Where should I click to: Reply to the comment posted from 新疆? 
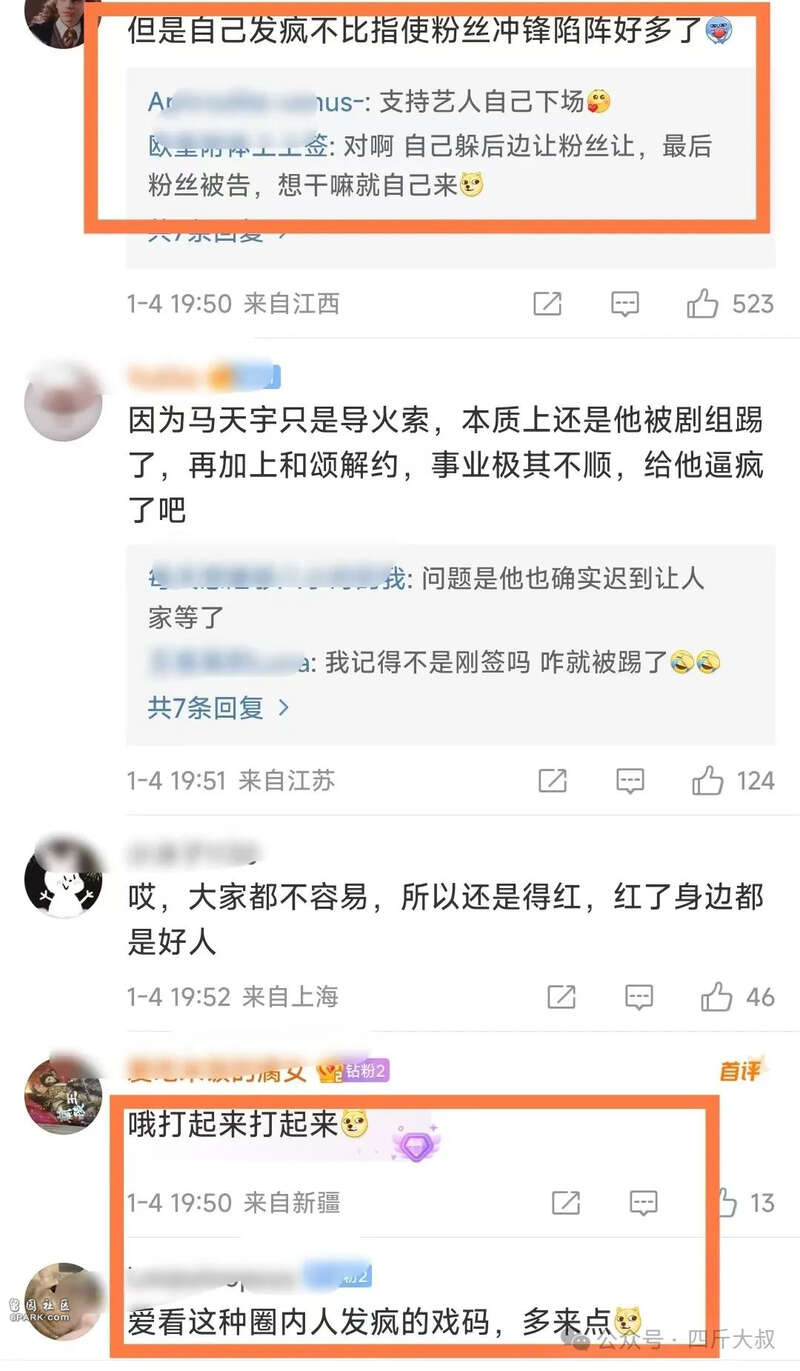pyautogui.click(x=643, y=1202)
